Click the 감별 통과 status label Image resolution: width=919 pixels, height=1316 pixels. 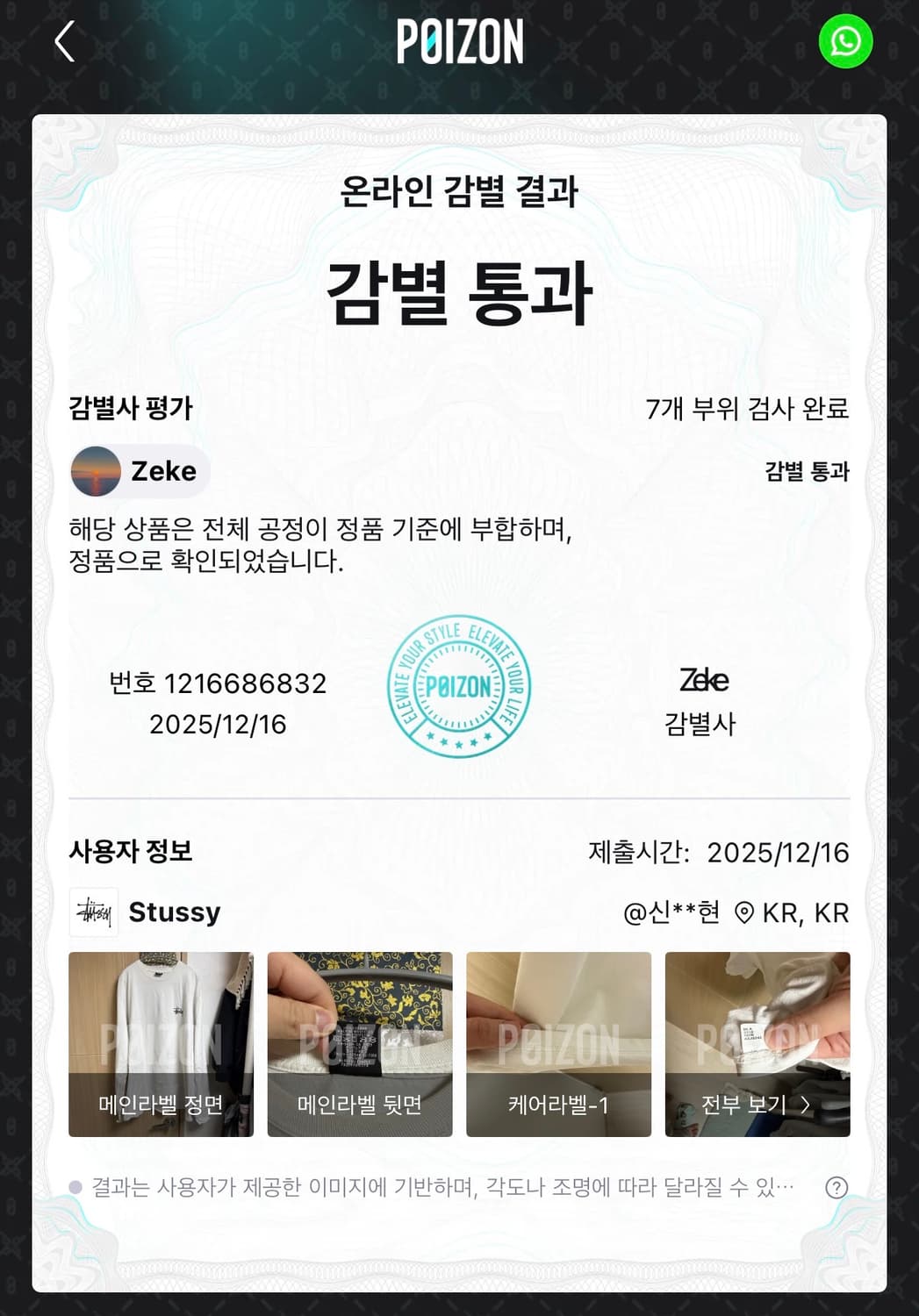[806, 471]
